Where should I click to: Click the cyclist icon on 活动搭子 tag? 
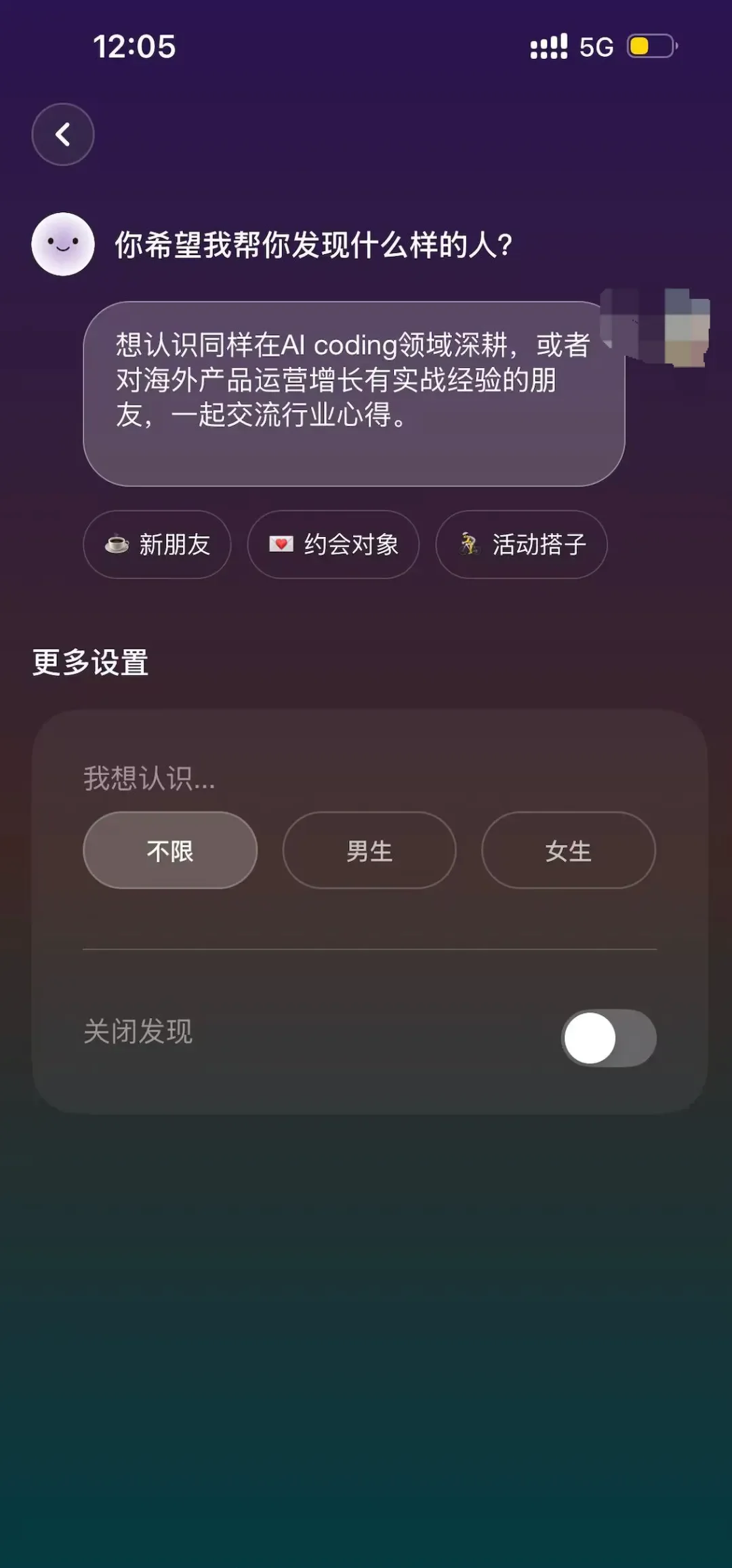tap(470, 544)
